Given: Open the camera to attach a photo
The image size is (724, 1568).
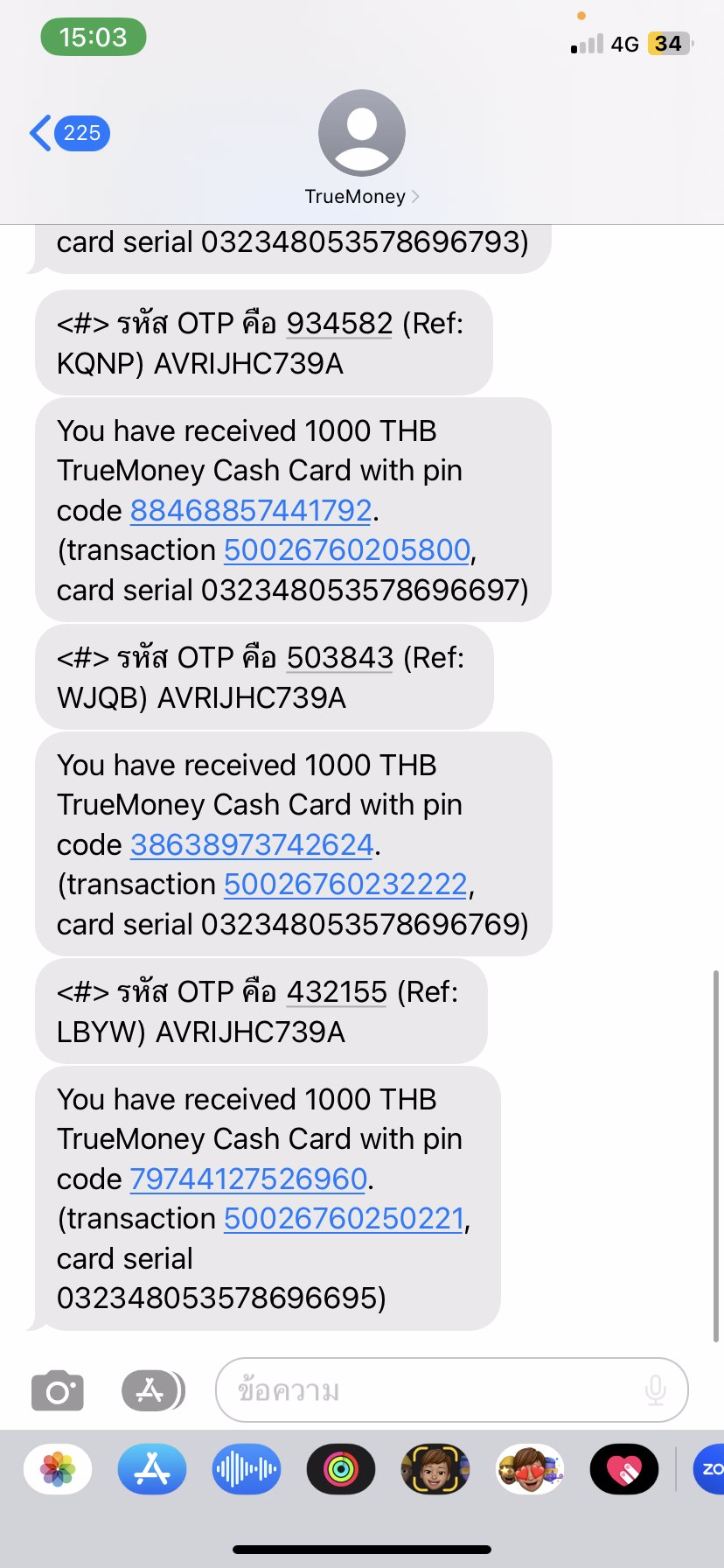Looking at the screenshot, I should [58, 1390].
